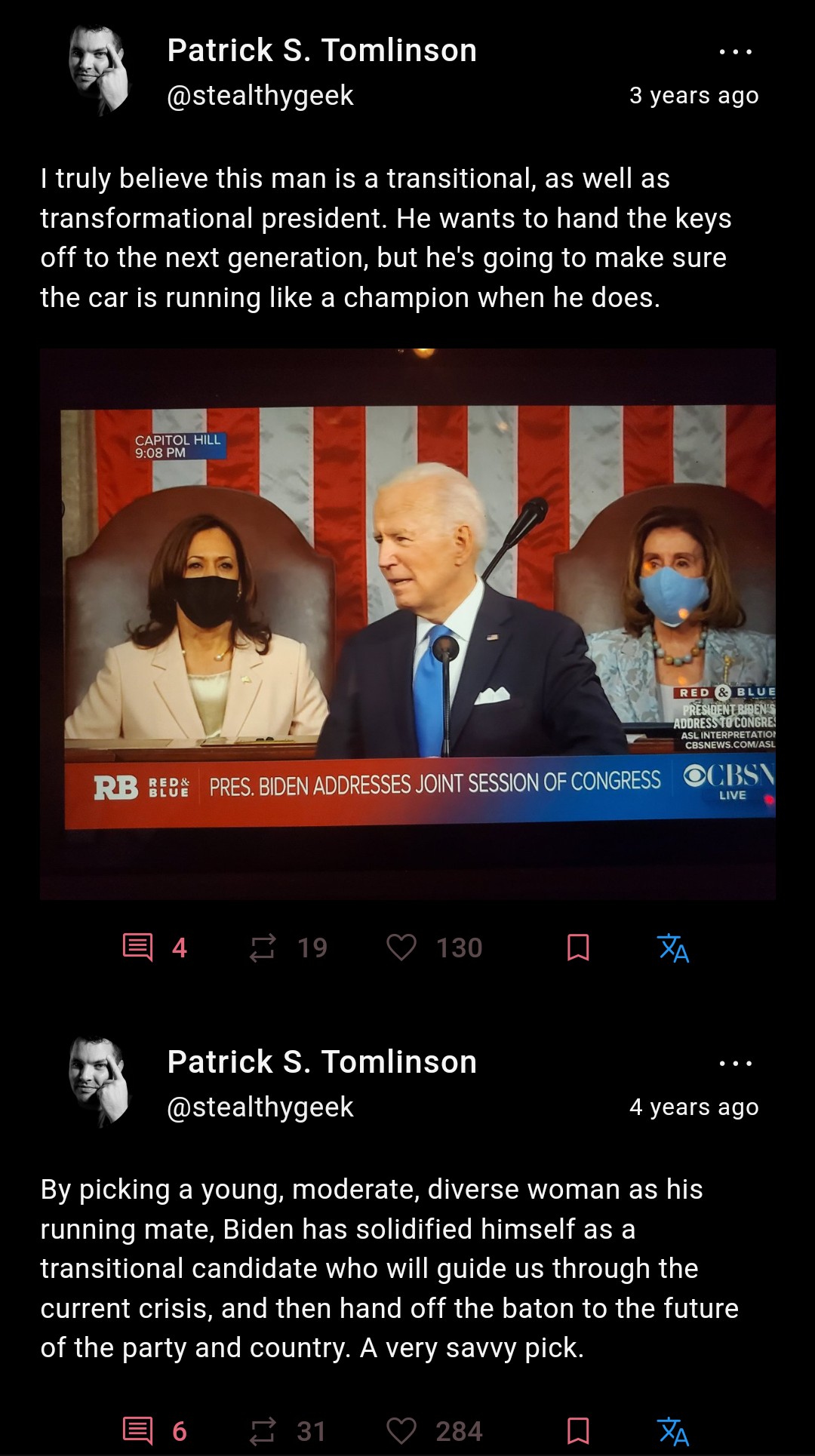View the 4 replies on the first post

click(x=155, y=948)
